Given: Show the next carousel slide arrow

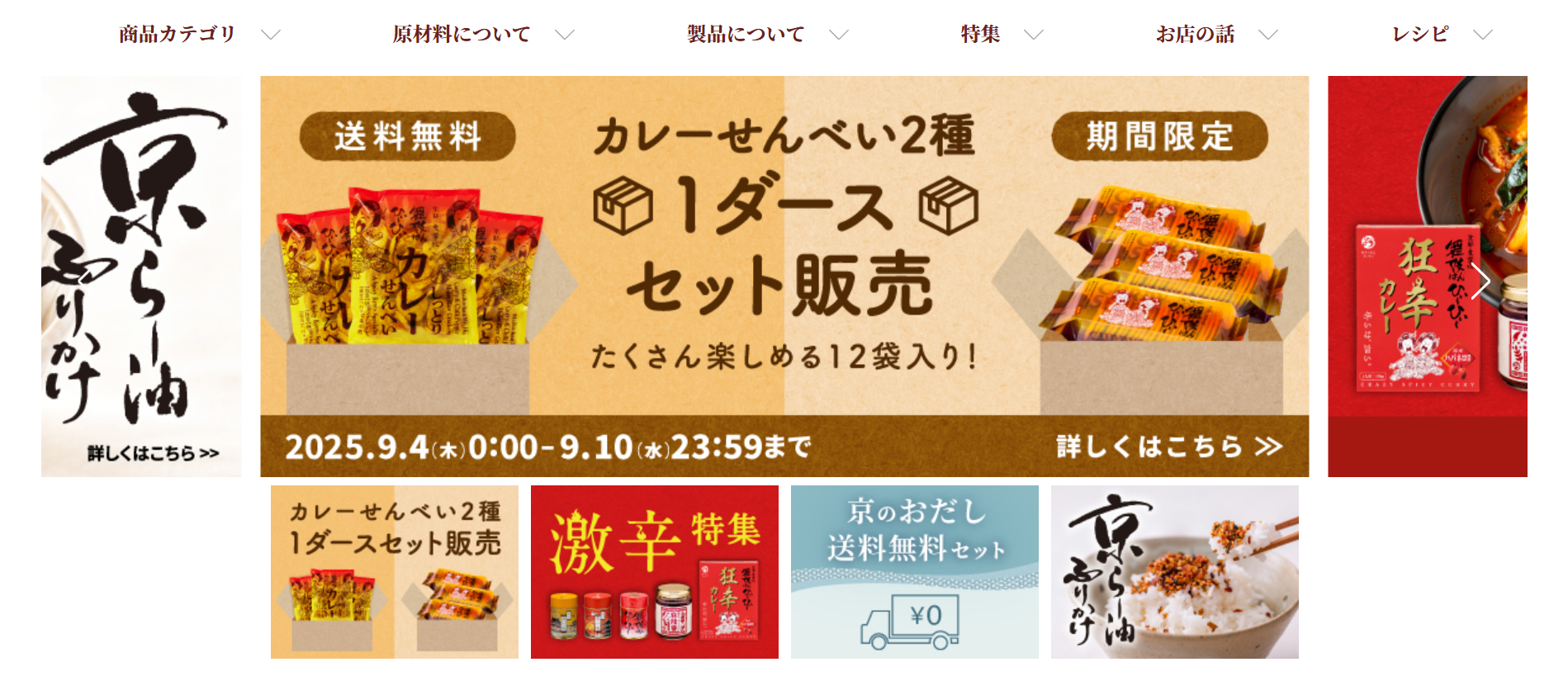Looking at the screenshot, I should 1480,281.
